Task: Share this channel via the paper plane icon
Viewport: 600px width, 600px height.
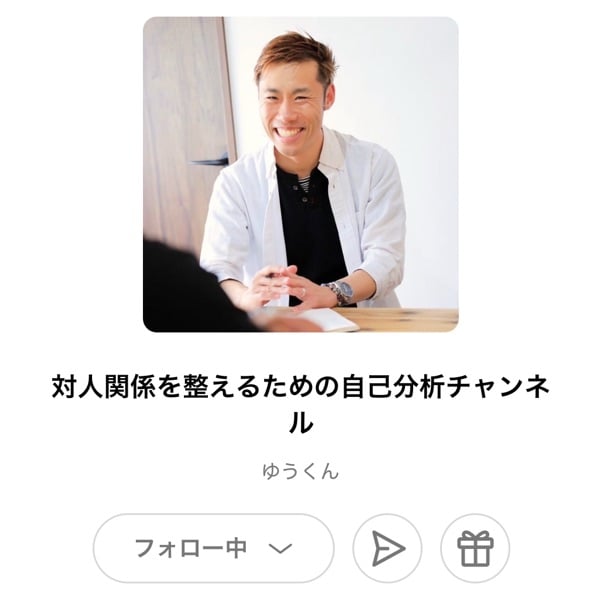Action: point(387,548)
